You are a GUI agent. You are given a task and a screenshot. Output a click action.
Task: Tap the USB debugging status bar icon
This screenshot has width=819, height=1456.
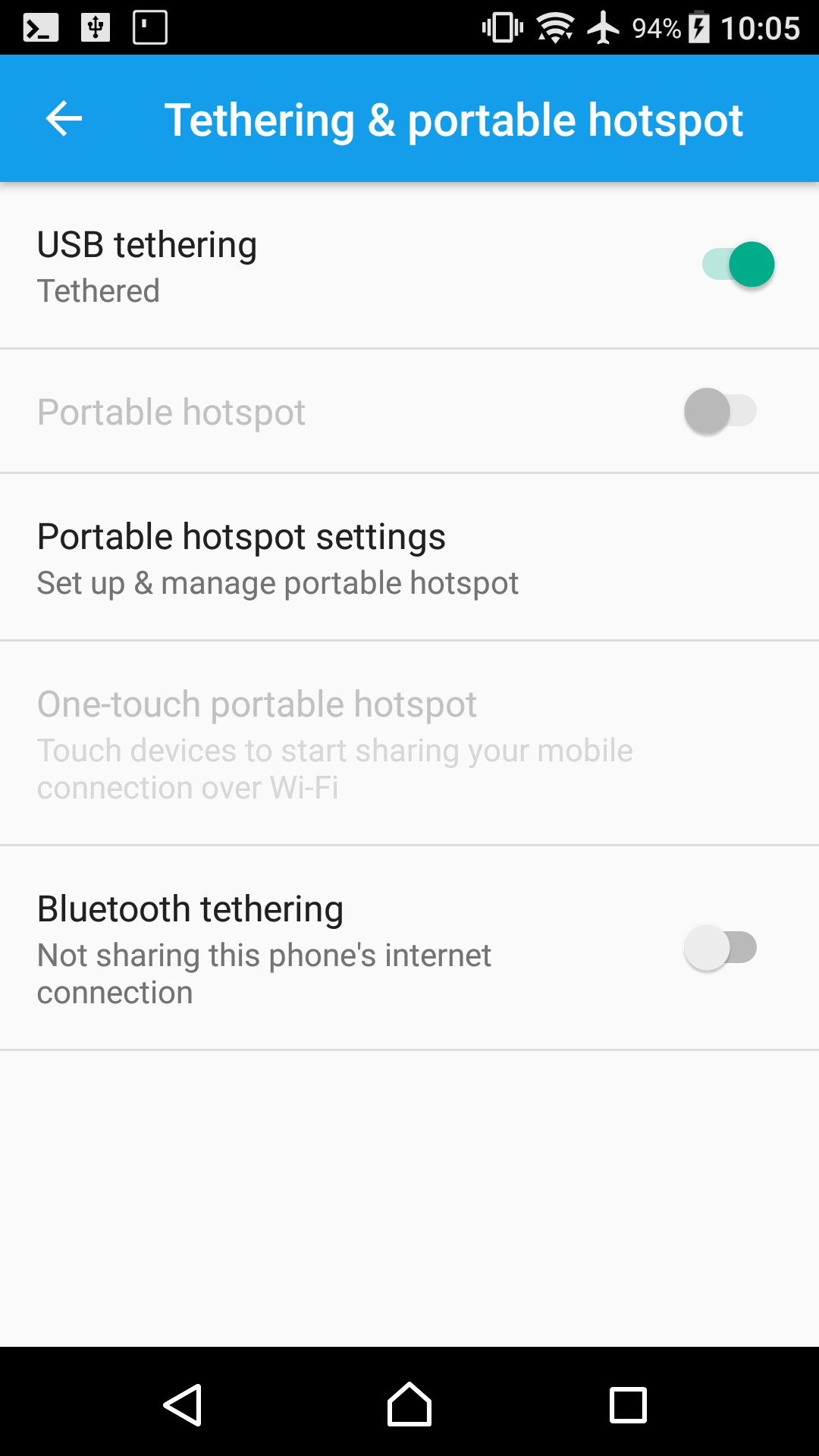point(96,27)
